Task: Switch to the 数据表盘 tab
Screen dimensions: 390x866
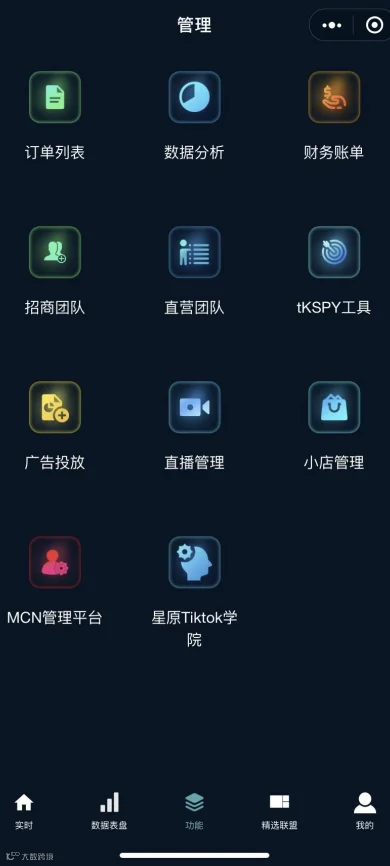Action: point(109,811)
